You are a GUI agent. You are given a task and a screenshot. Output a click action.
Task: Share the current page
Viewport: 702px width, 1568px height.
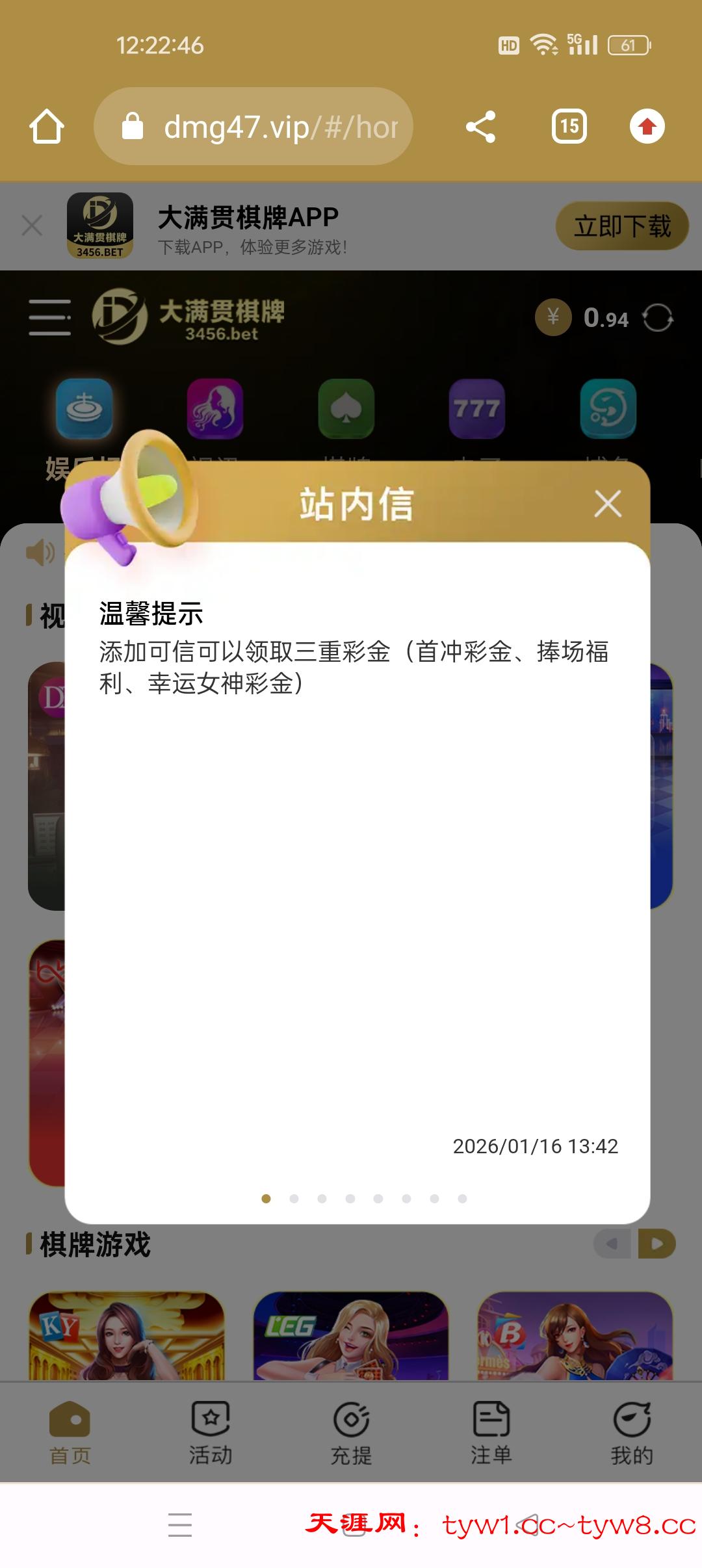tap(481, 126)
